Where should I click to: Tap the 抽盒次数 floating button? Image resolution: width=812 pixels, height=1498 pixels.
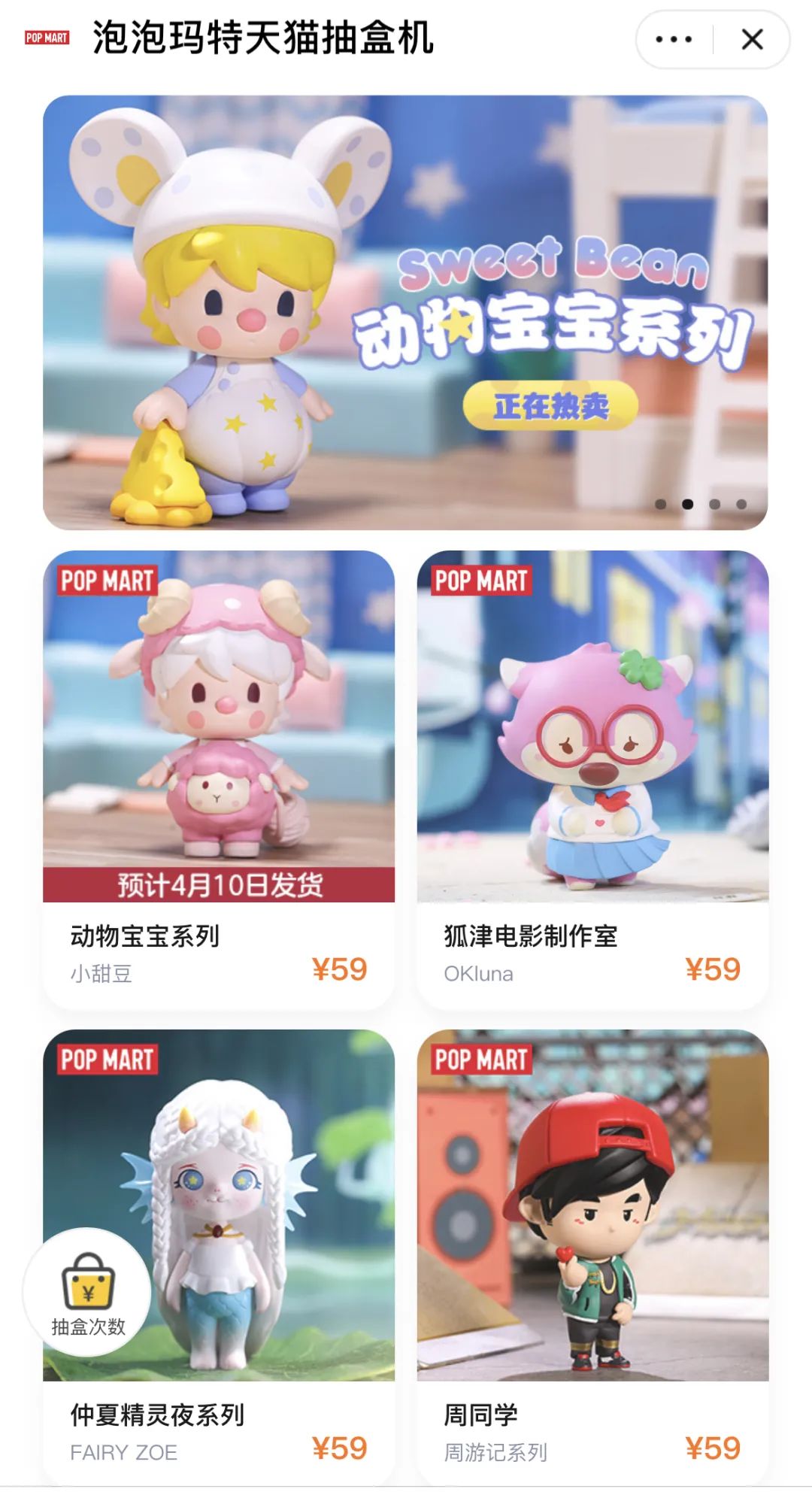click(x=88, y=1292)
